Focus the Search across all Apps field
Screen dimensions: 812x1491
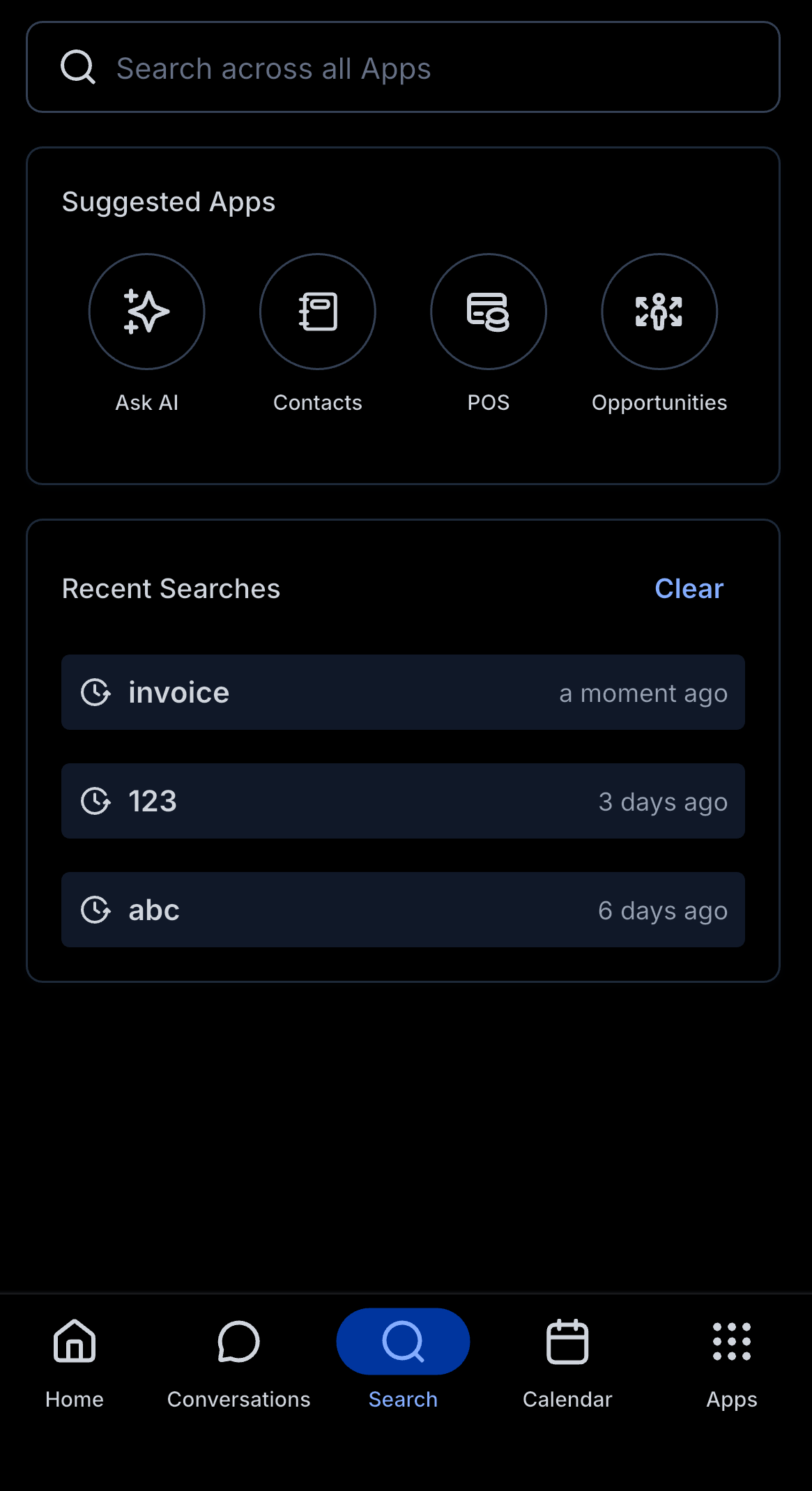[x=403, y=68]
